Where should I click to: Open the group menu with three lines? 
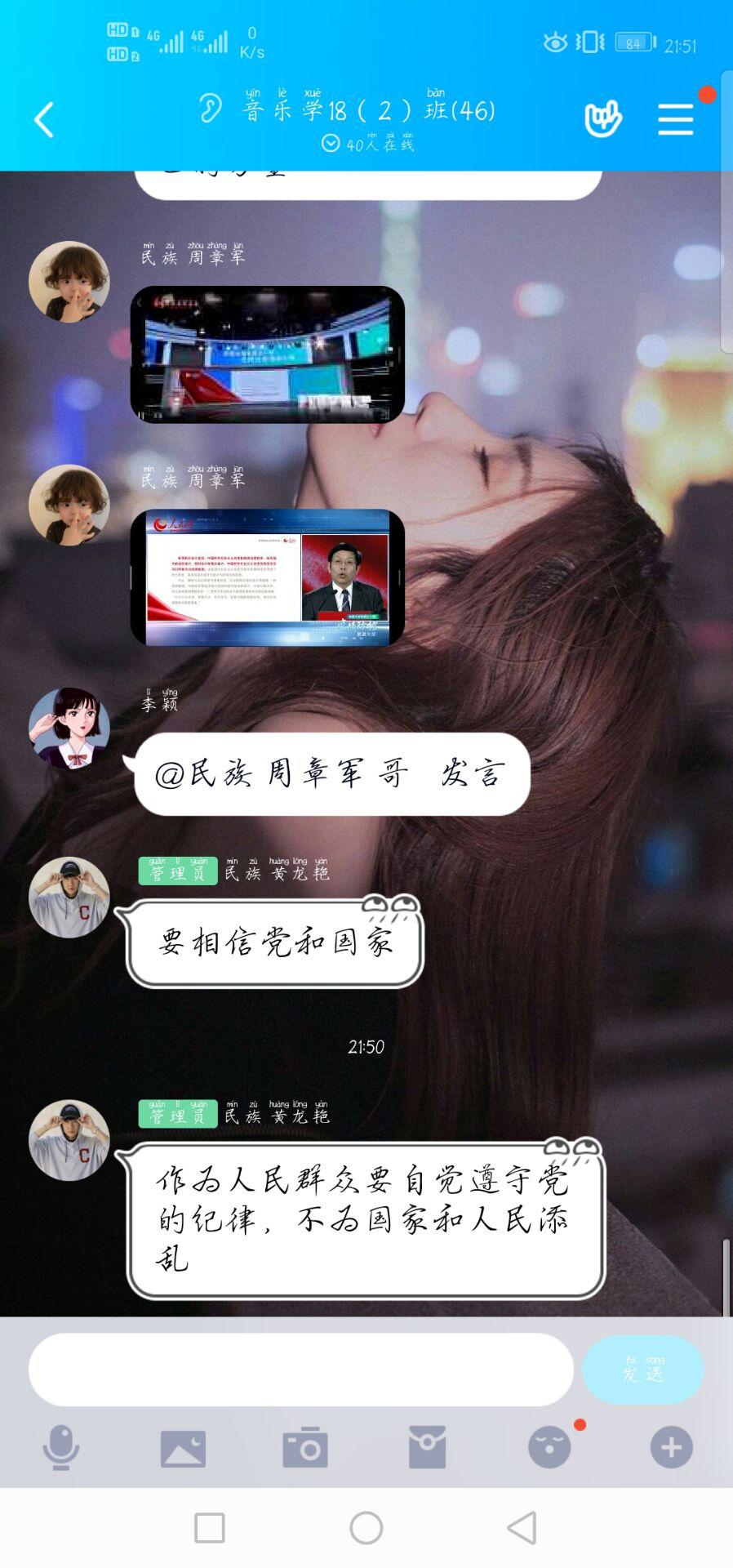tap(676, 120)
